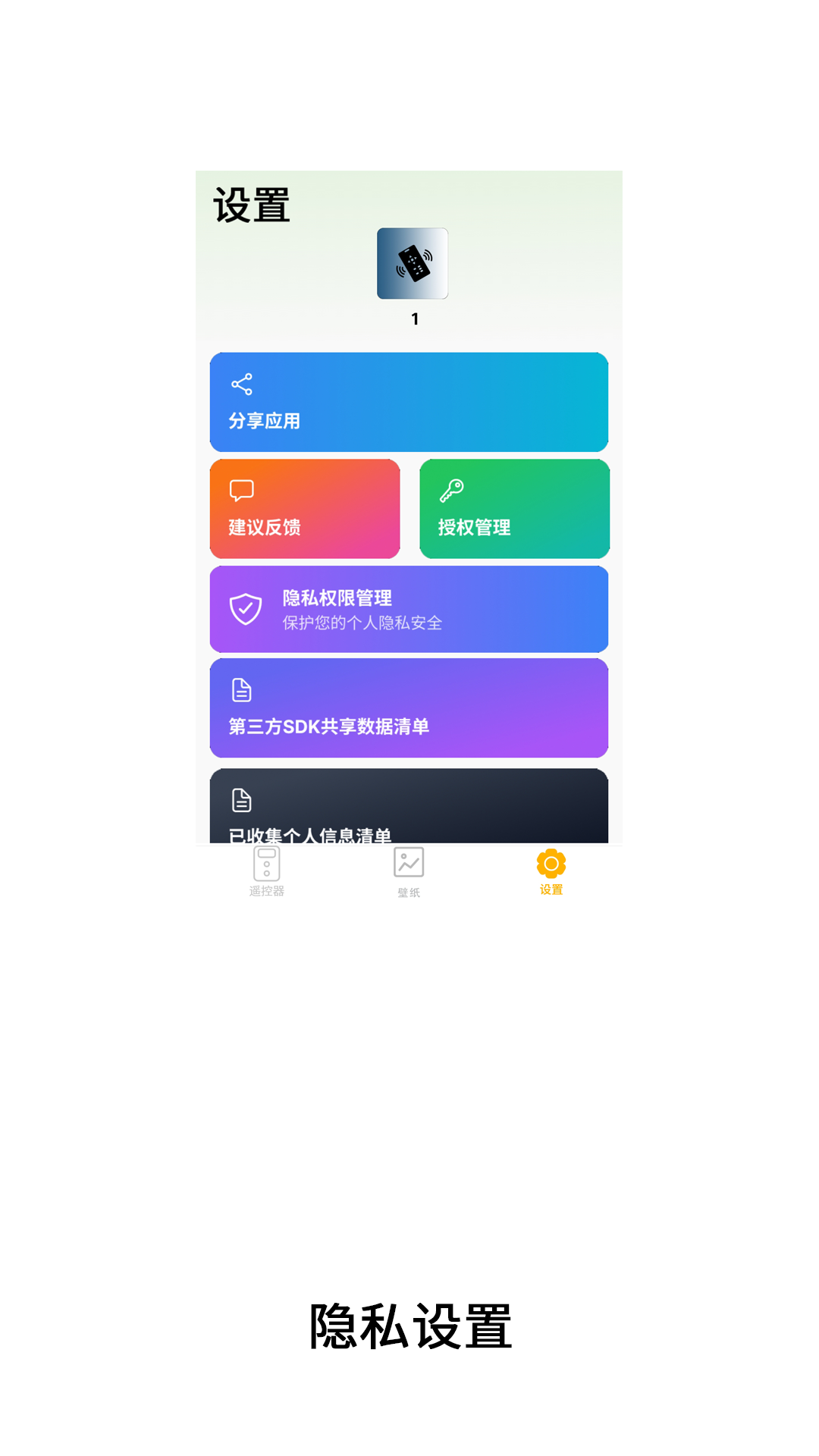Select the 设置 tab in bottom bar

pyautogui.click(x=551, y=872)
